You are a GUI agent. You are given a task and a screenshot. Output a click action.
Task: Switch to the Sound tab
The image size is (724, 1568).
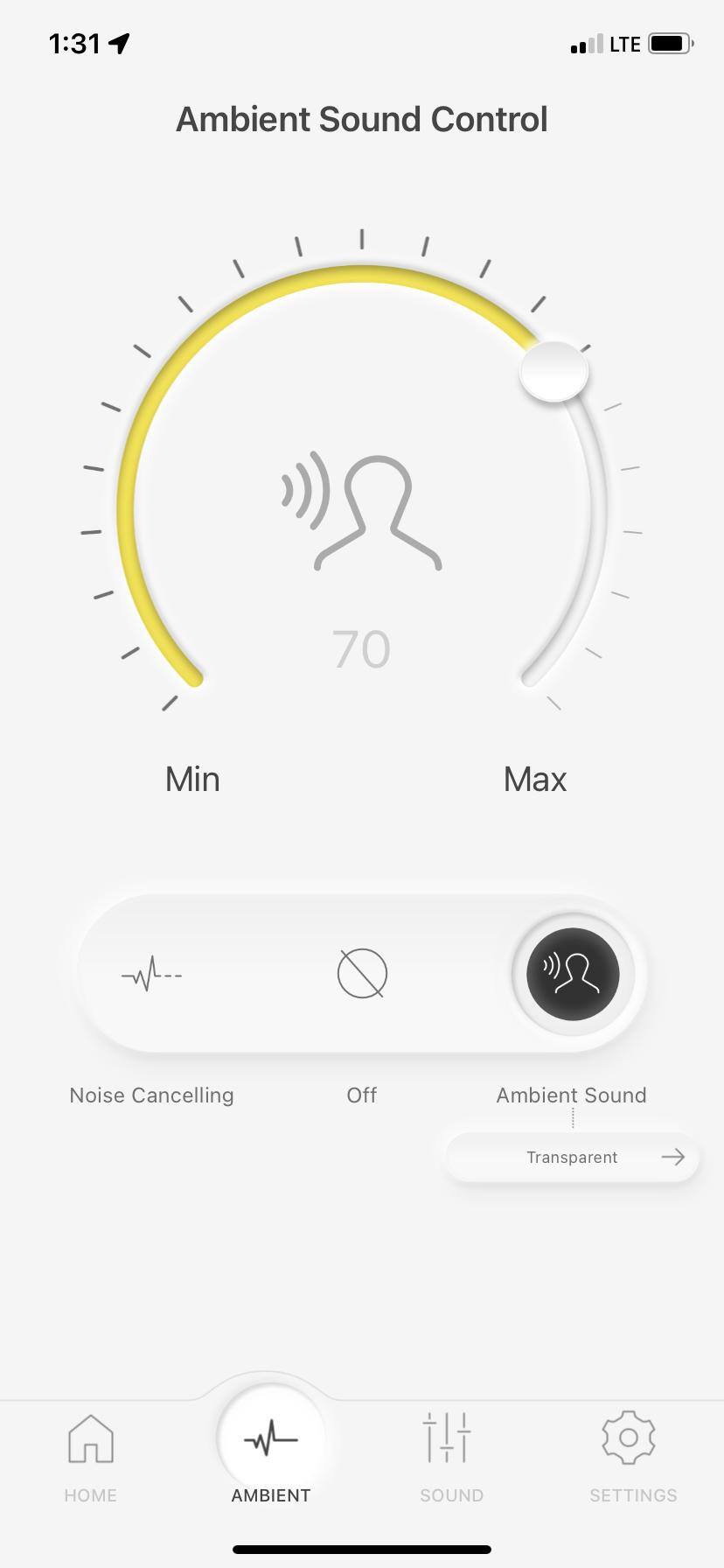[451, 1456]
